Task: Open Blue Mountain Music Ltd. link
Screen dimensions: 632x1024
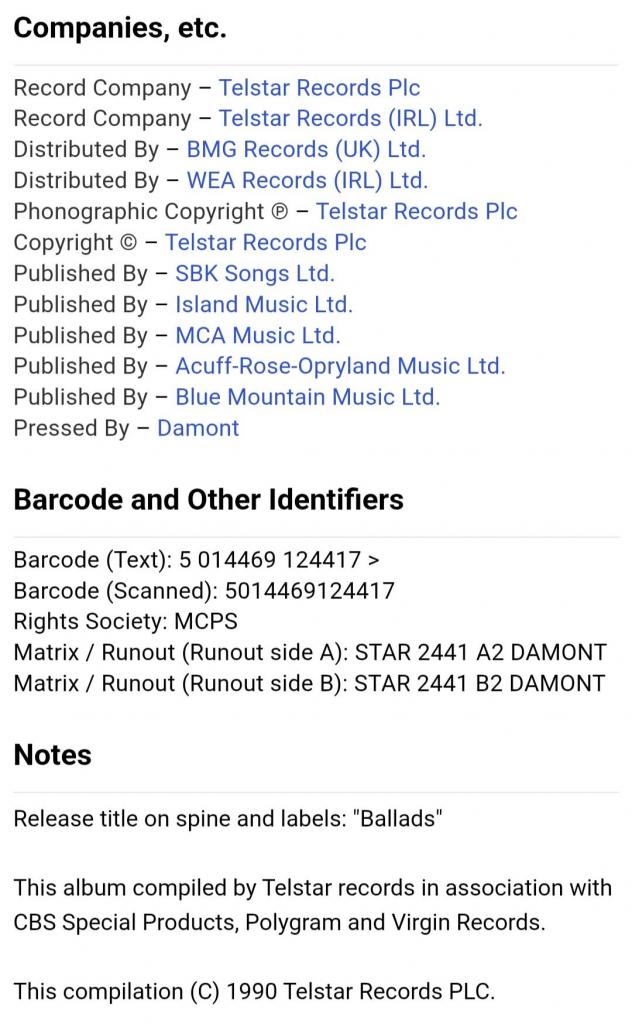Action: click(307, 398)
